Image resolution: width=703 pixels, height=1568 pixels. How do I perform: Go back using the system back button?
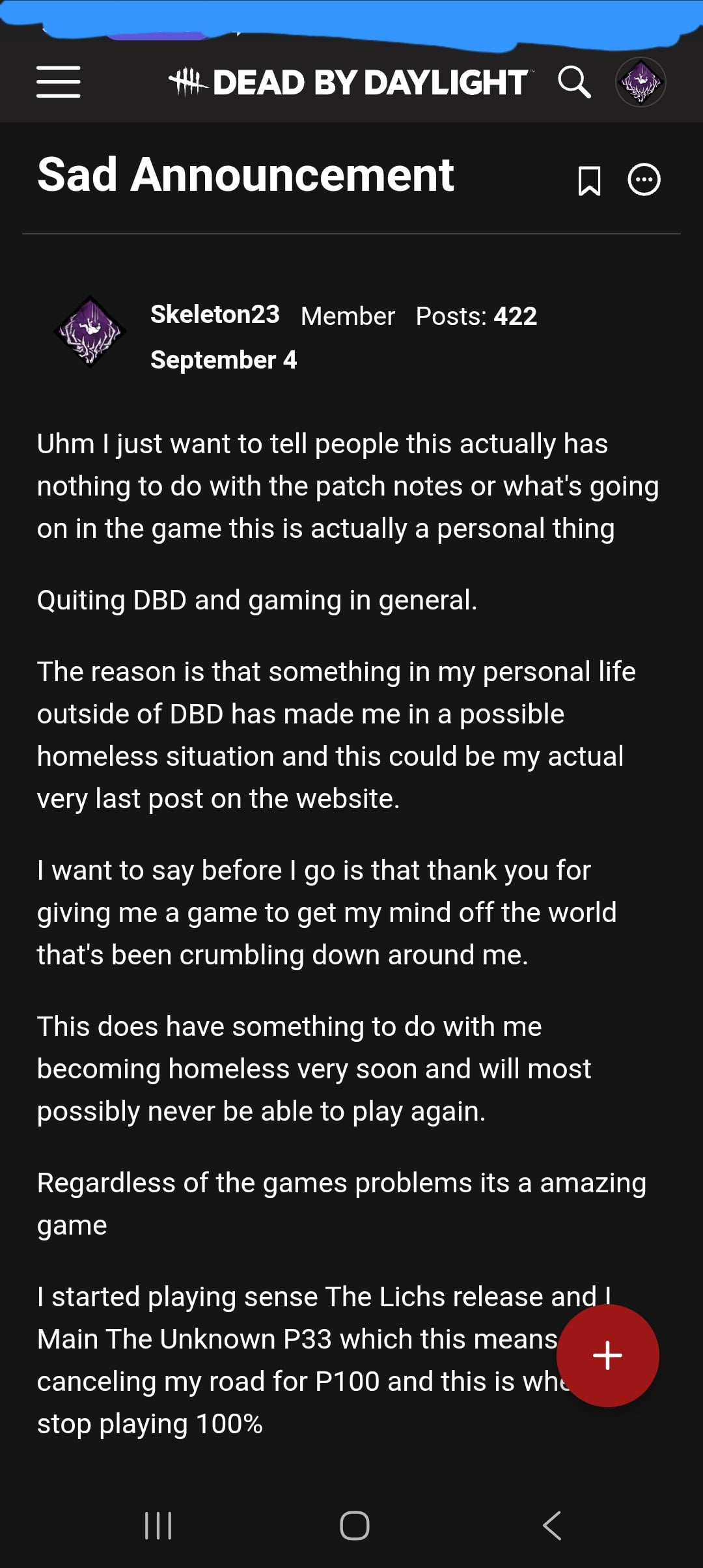point(551,1525)
